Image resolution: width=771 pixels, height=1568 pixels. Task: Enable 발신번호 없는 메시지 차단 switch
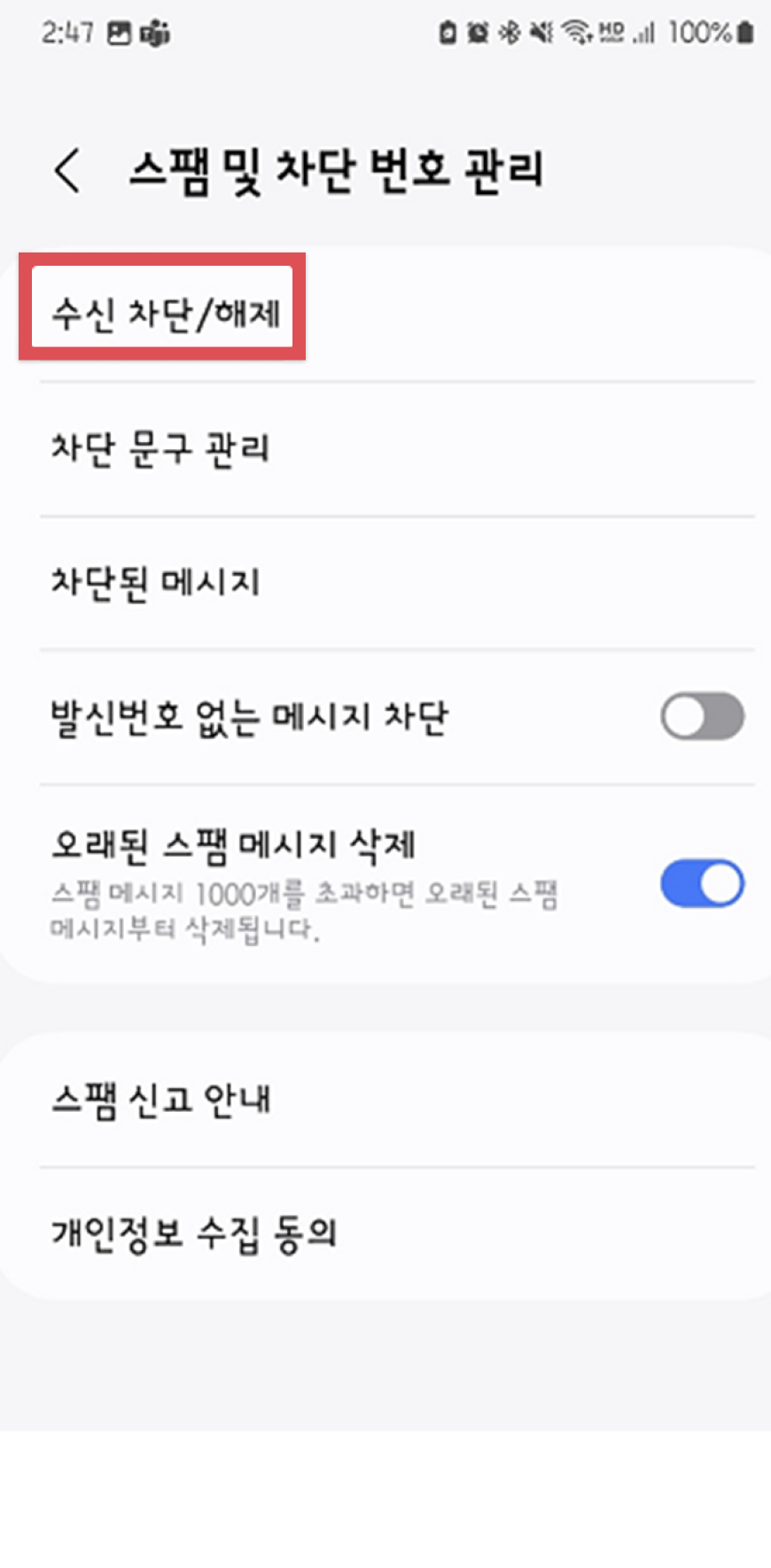coord(701,716)
